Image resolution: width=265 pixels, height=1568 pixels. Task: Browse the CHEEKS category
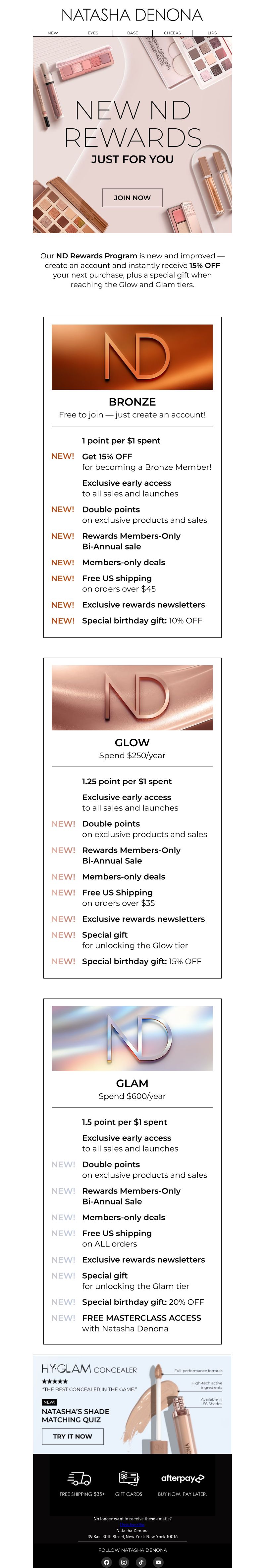(172, 33)
